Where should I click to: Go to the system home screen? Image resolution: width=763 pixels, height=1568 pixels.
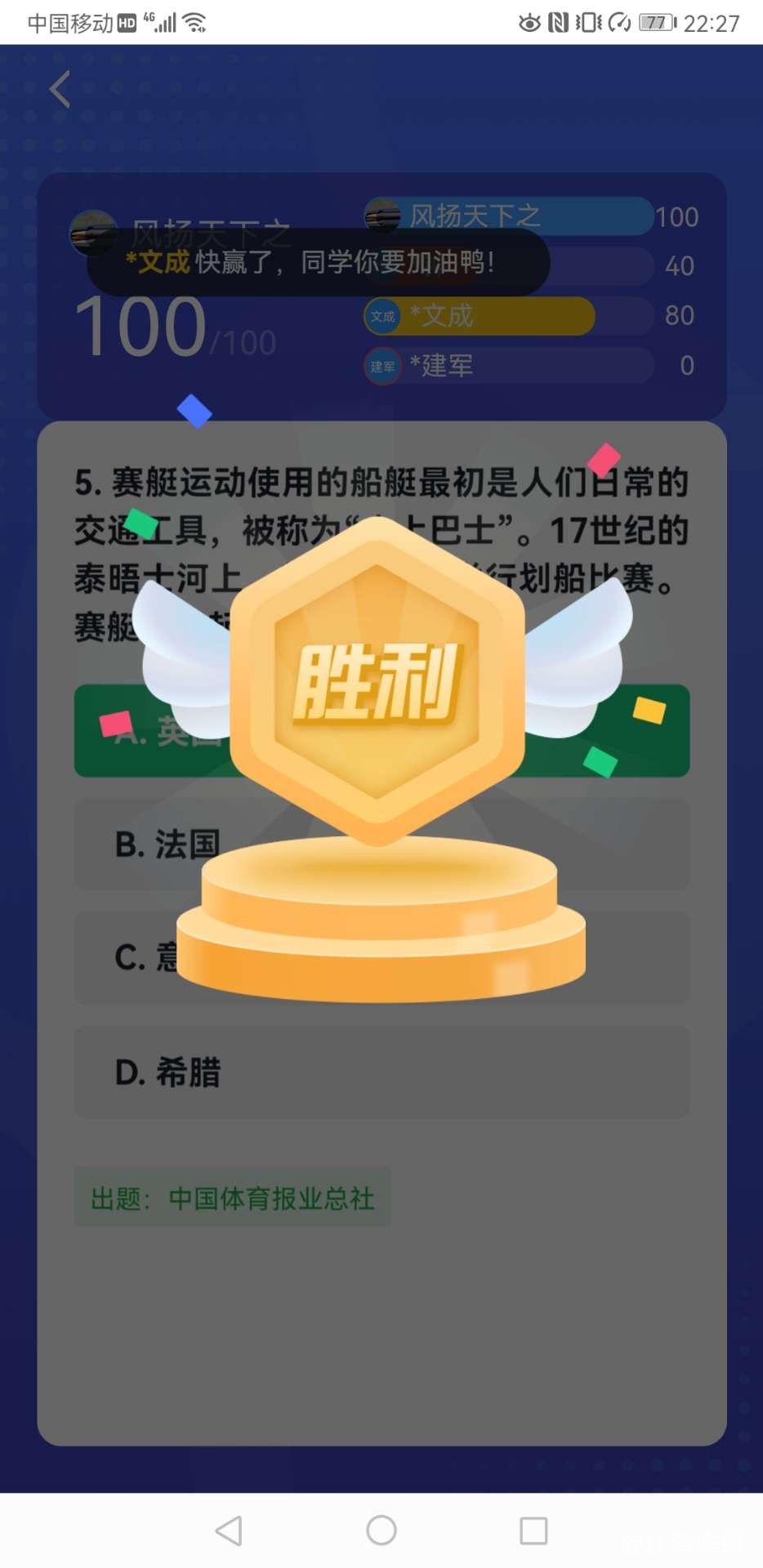coord(381,1530)
